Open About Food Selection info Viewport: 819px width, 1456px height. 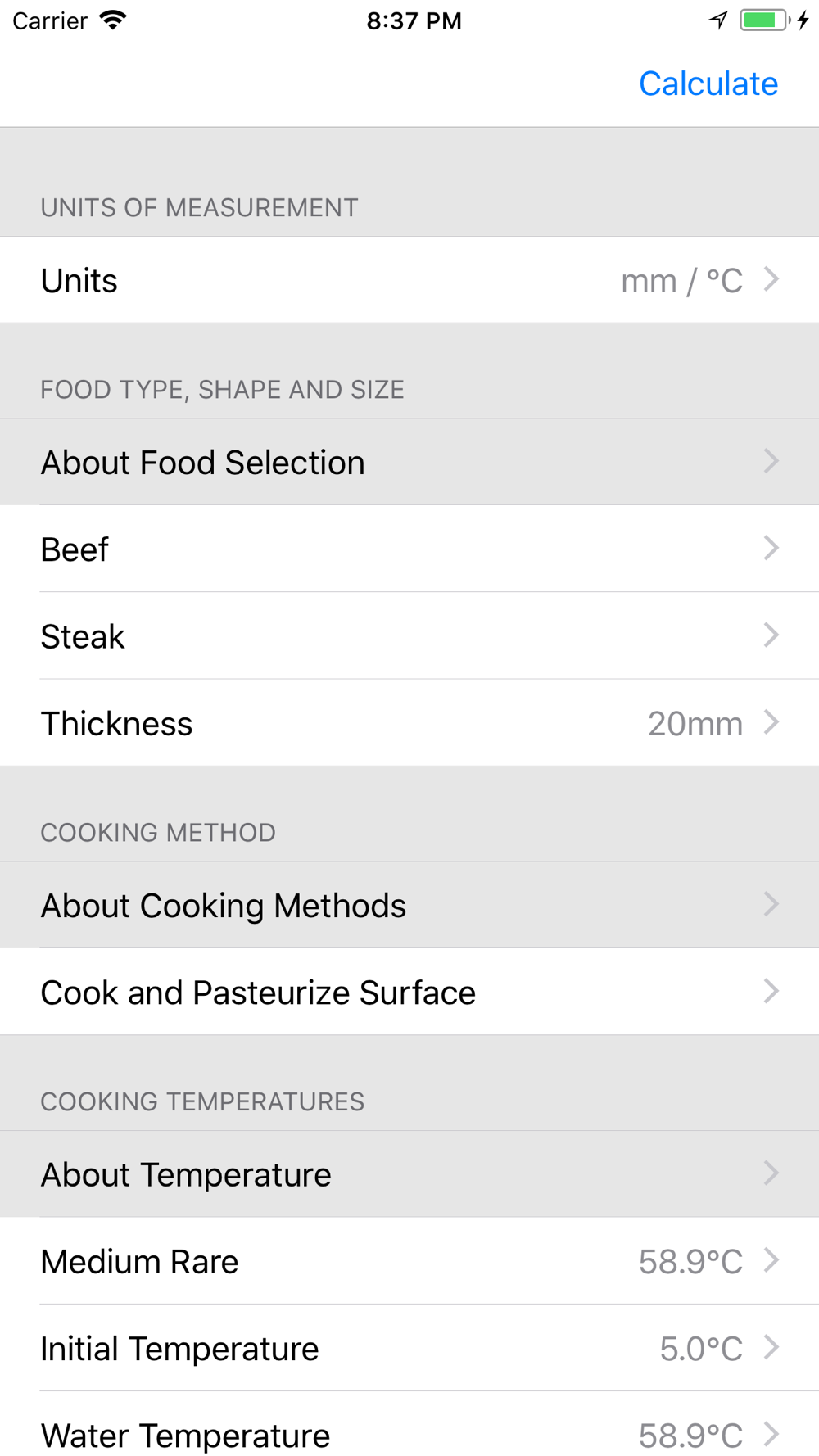click(409, 462)
